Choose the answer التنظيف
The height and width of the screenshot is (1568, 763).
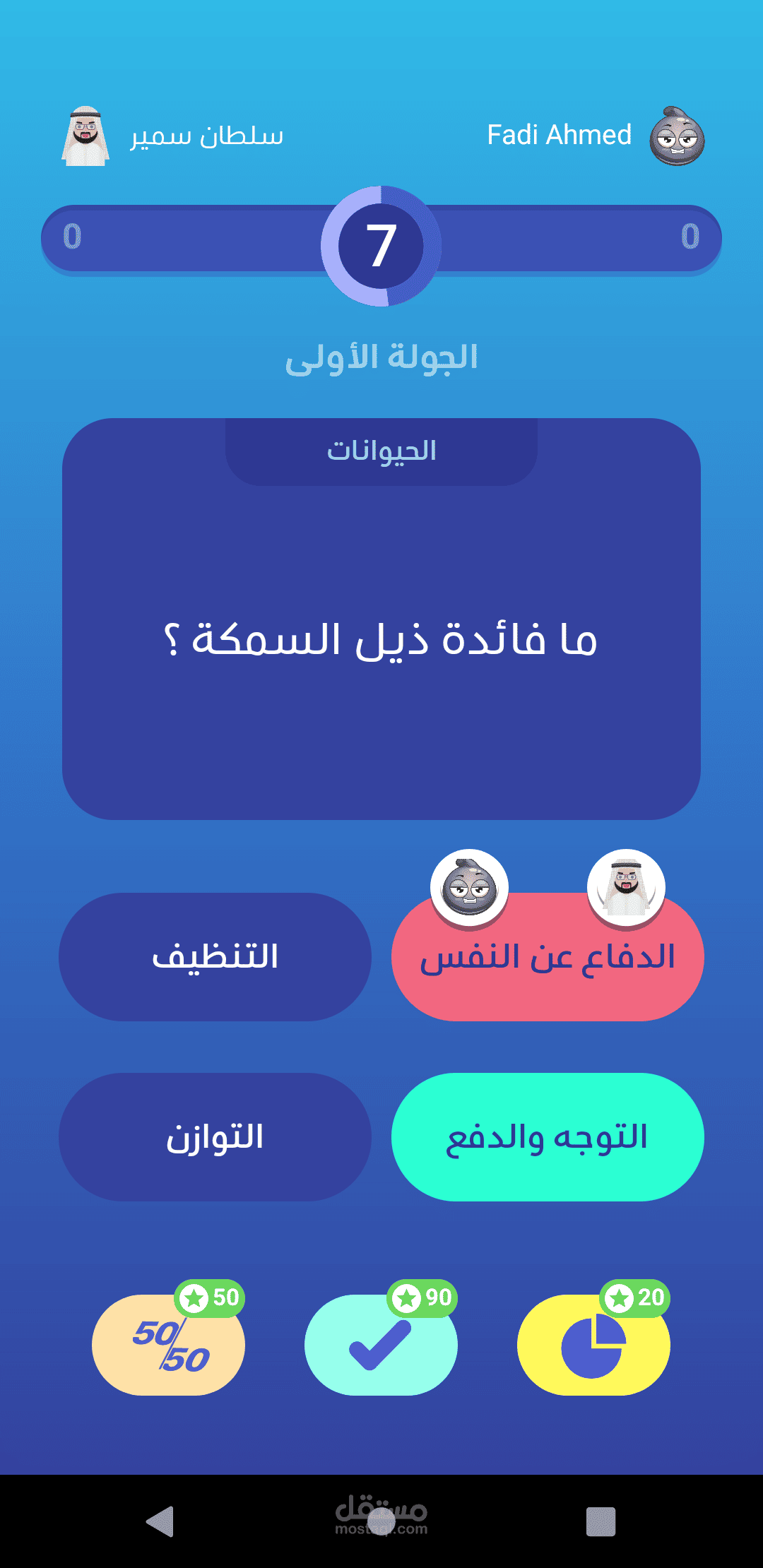point(215,956)
